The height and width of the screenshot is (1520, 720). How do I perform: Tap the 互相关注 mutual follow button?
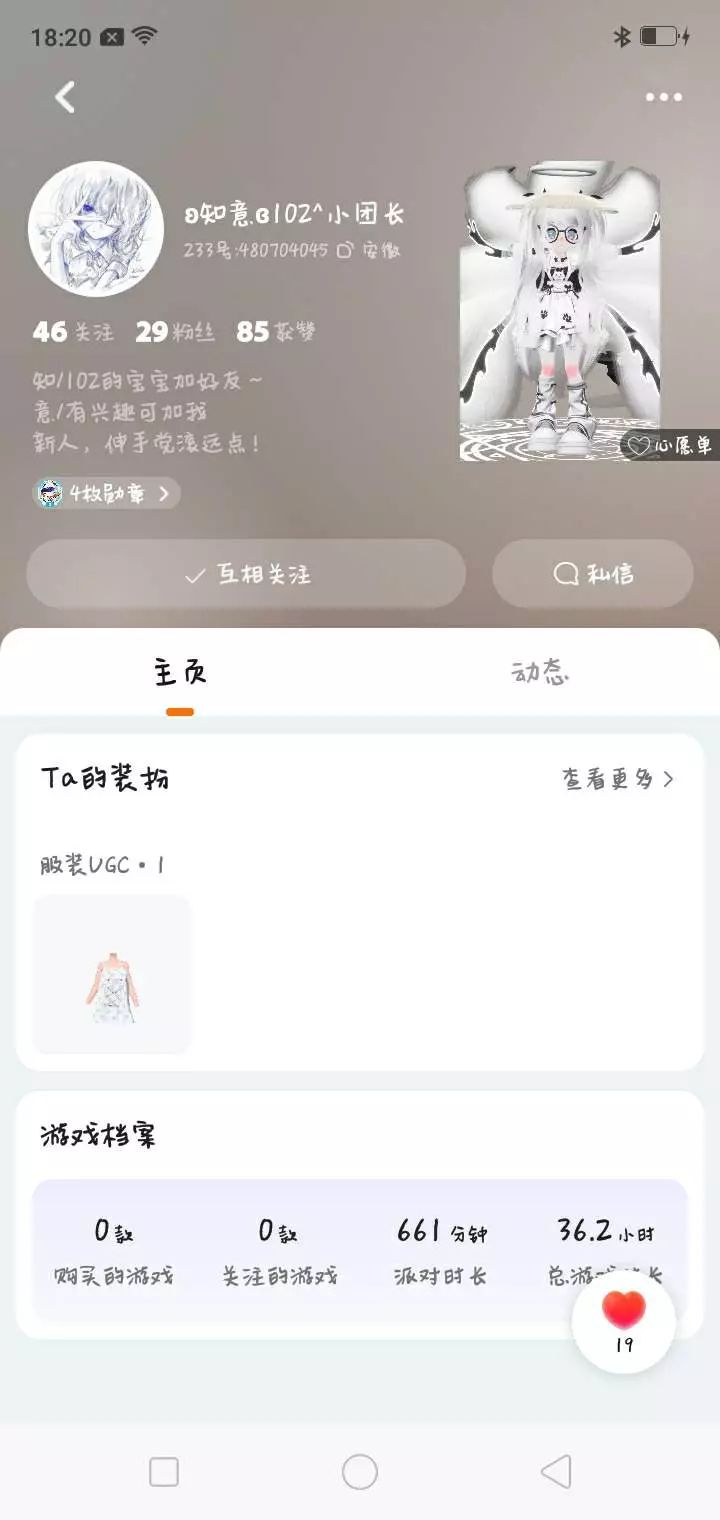246,574
